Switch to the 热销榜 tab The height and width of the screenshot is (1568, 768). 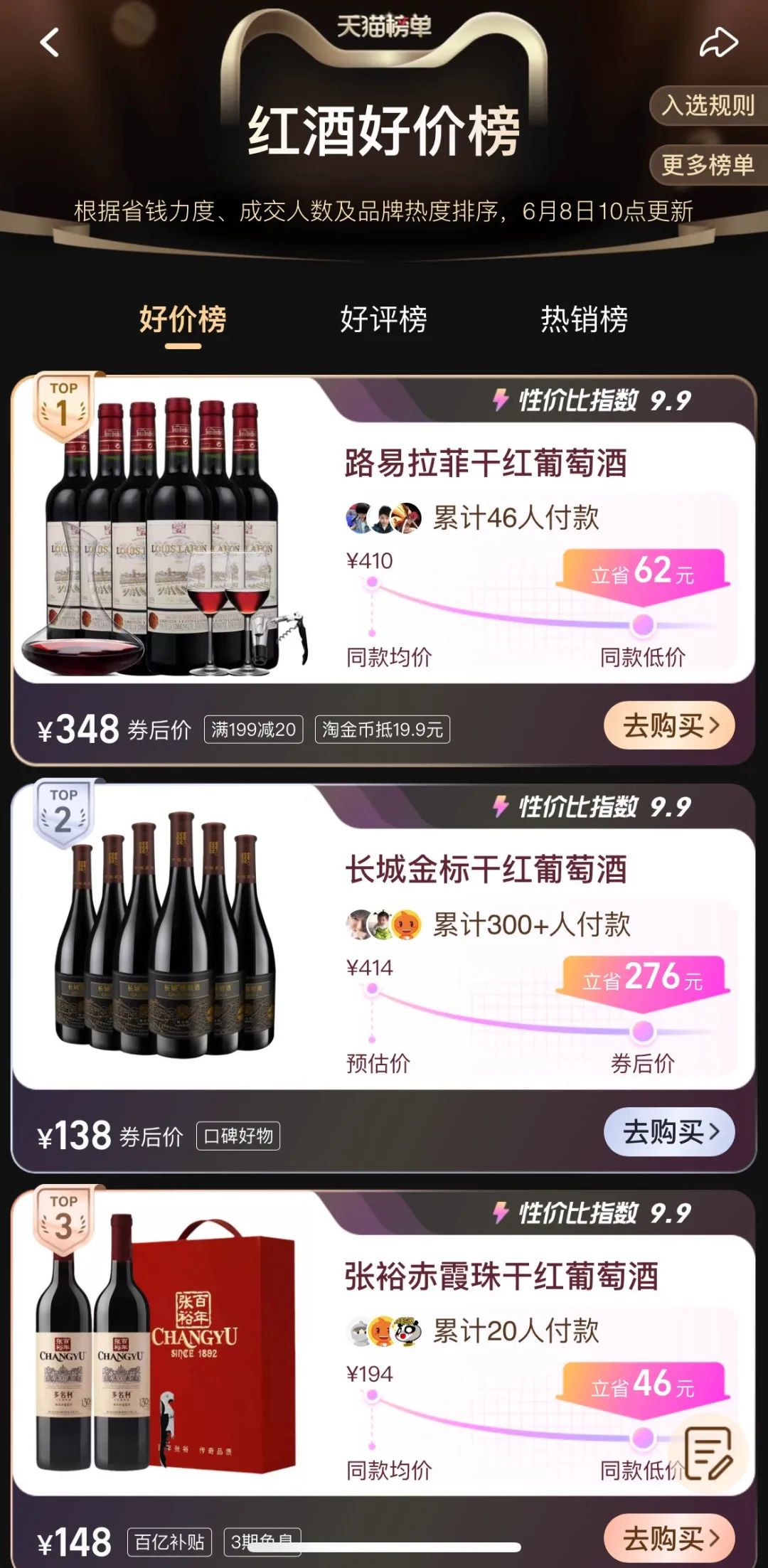click(x=585, y=321)
